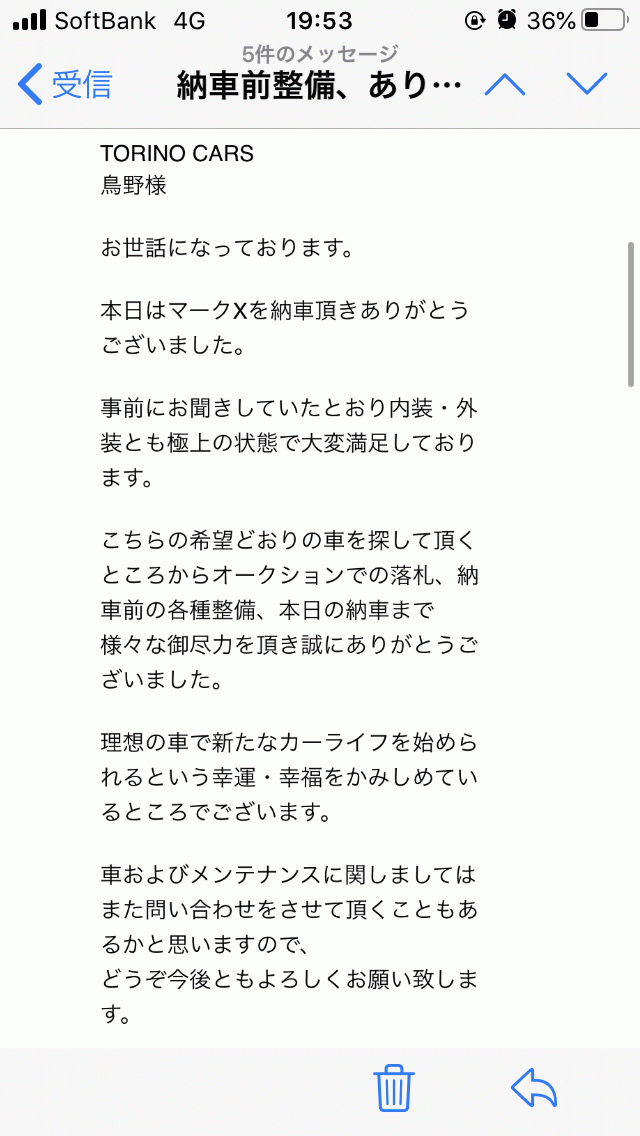Viewport: 640px width, 1136px height.
Task: Show the previous message with up arrow
Action: click(504, 84)
